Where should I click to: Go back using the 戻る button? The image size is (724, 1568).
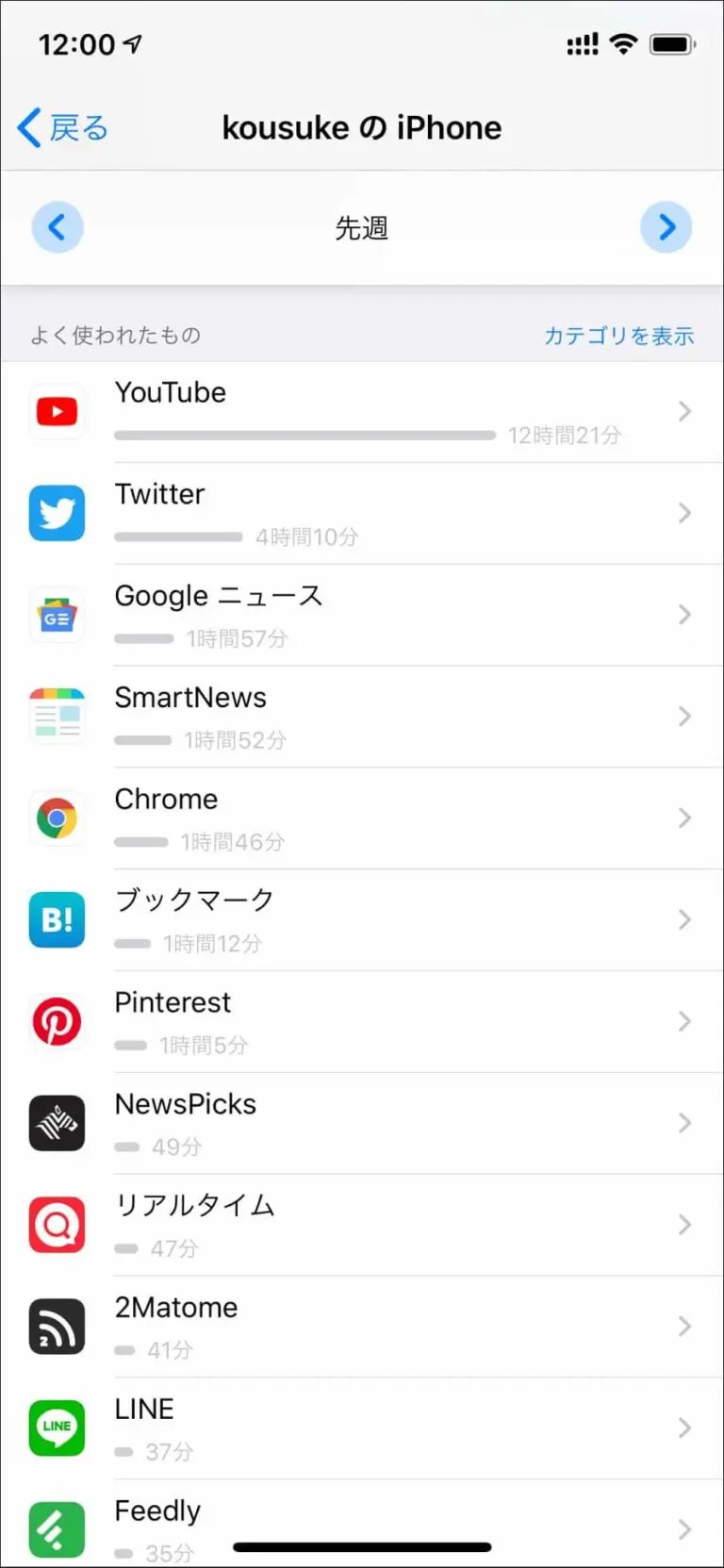click(60, 128)
